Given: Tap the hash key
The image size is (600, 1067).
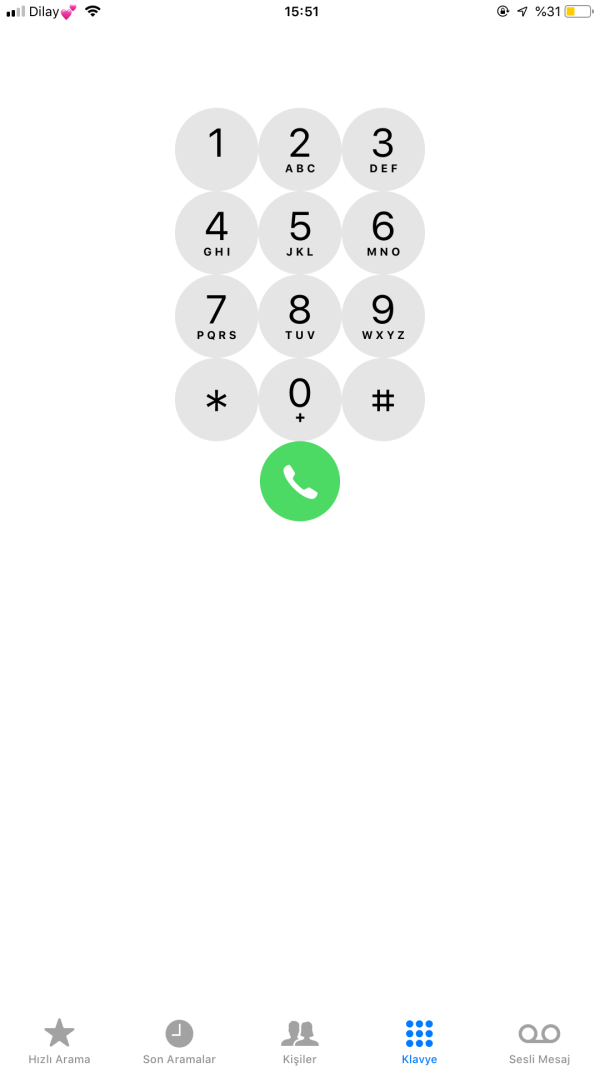Looking at the screenshot, I should (383, 400).
